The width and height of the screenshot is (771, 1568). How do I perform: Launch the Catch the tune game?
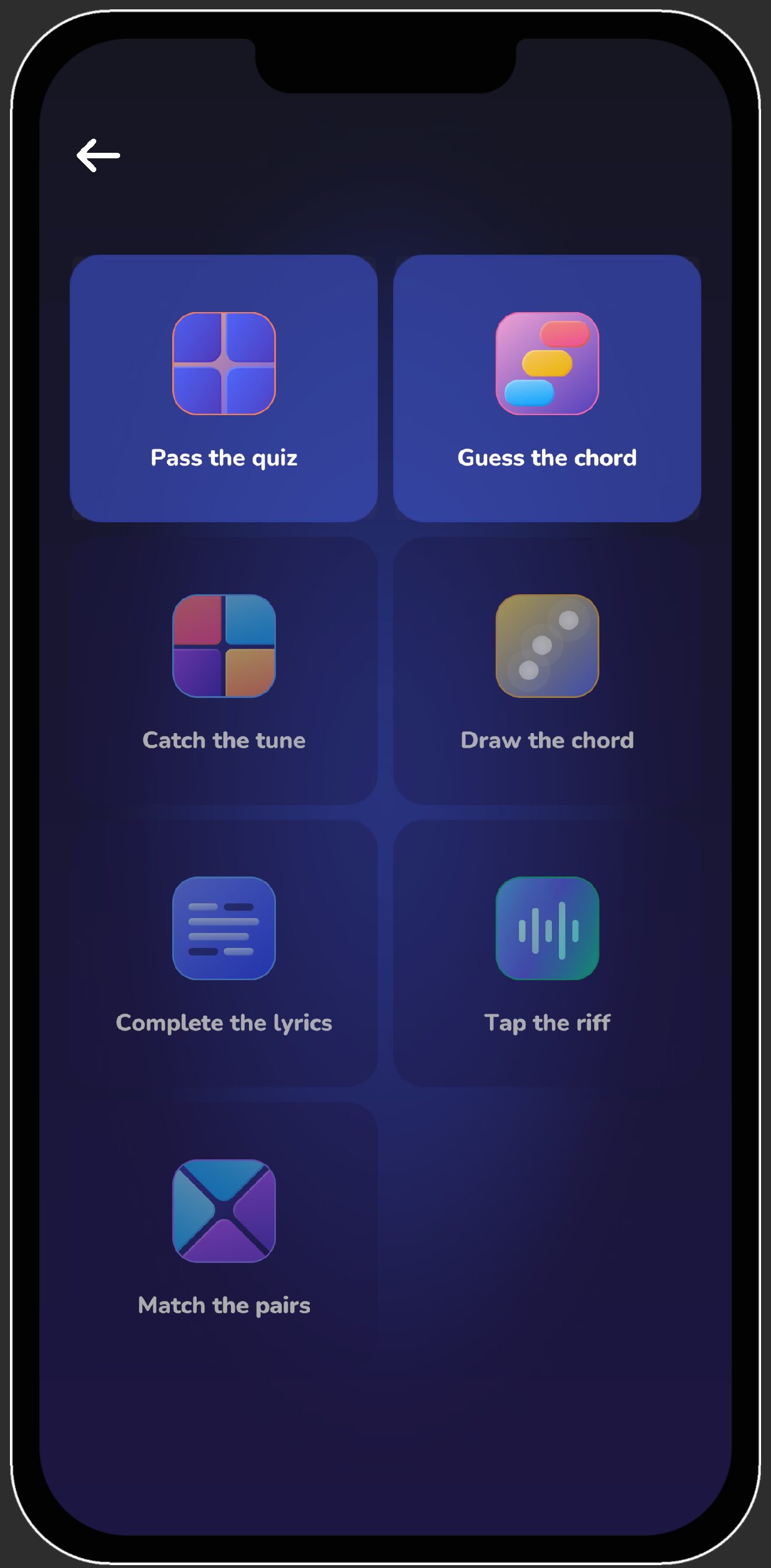[x=223, y=671]
